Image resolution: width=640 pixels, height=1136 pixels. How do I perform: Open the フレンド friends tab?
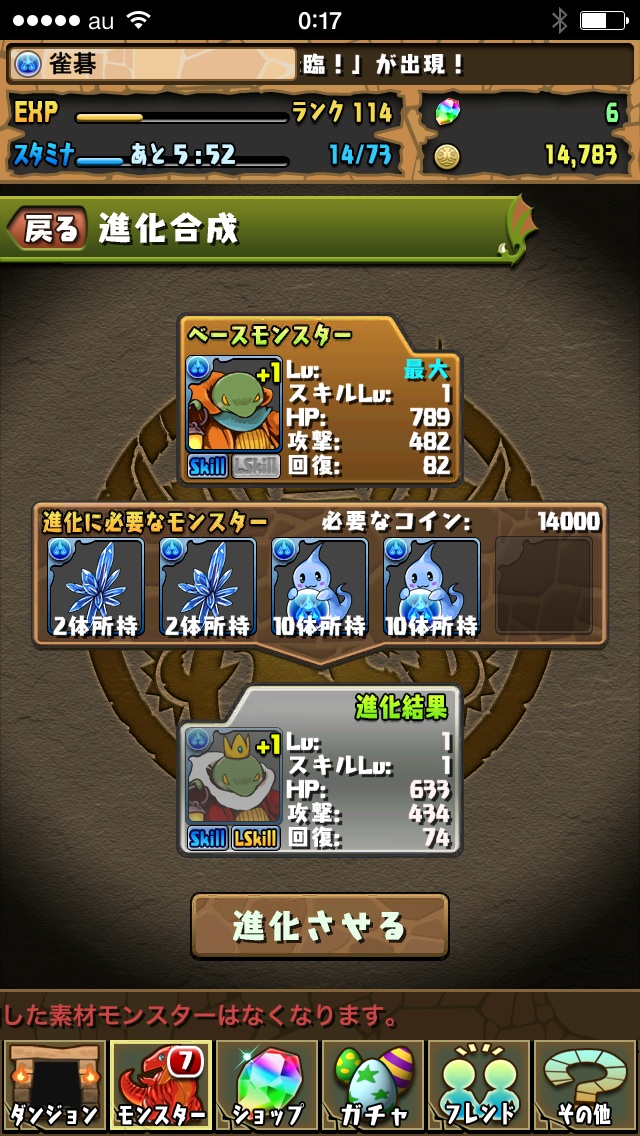coord(479,1084)
